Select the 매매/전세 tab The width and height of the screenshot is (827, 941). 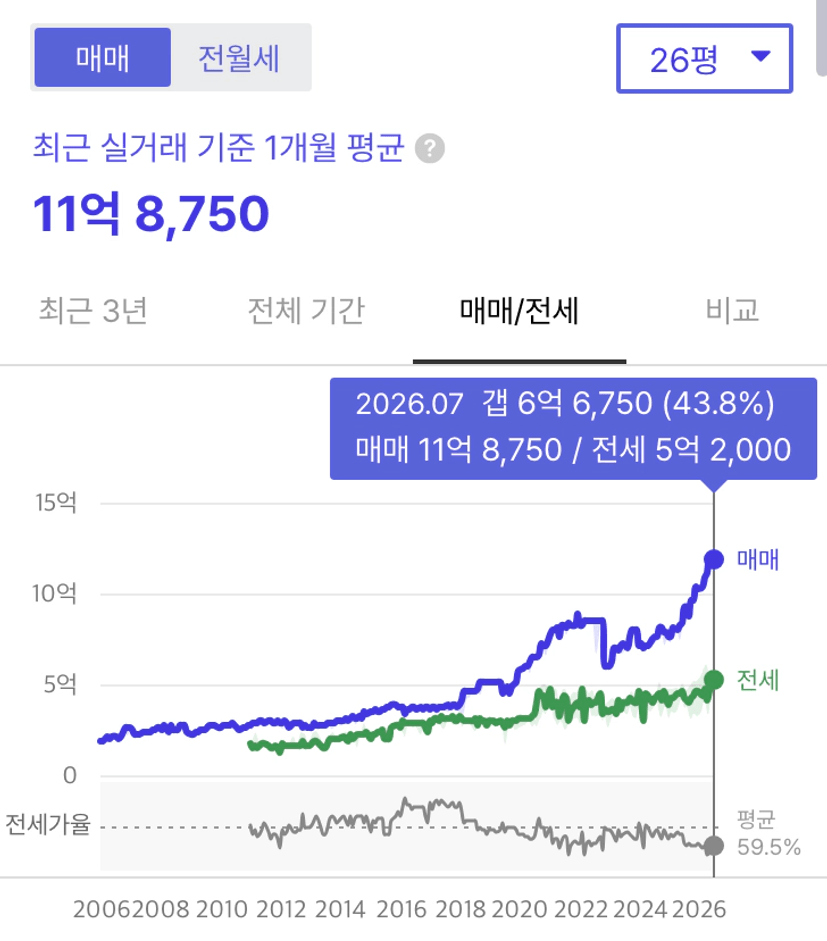pos(519,311)
